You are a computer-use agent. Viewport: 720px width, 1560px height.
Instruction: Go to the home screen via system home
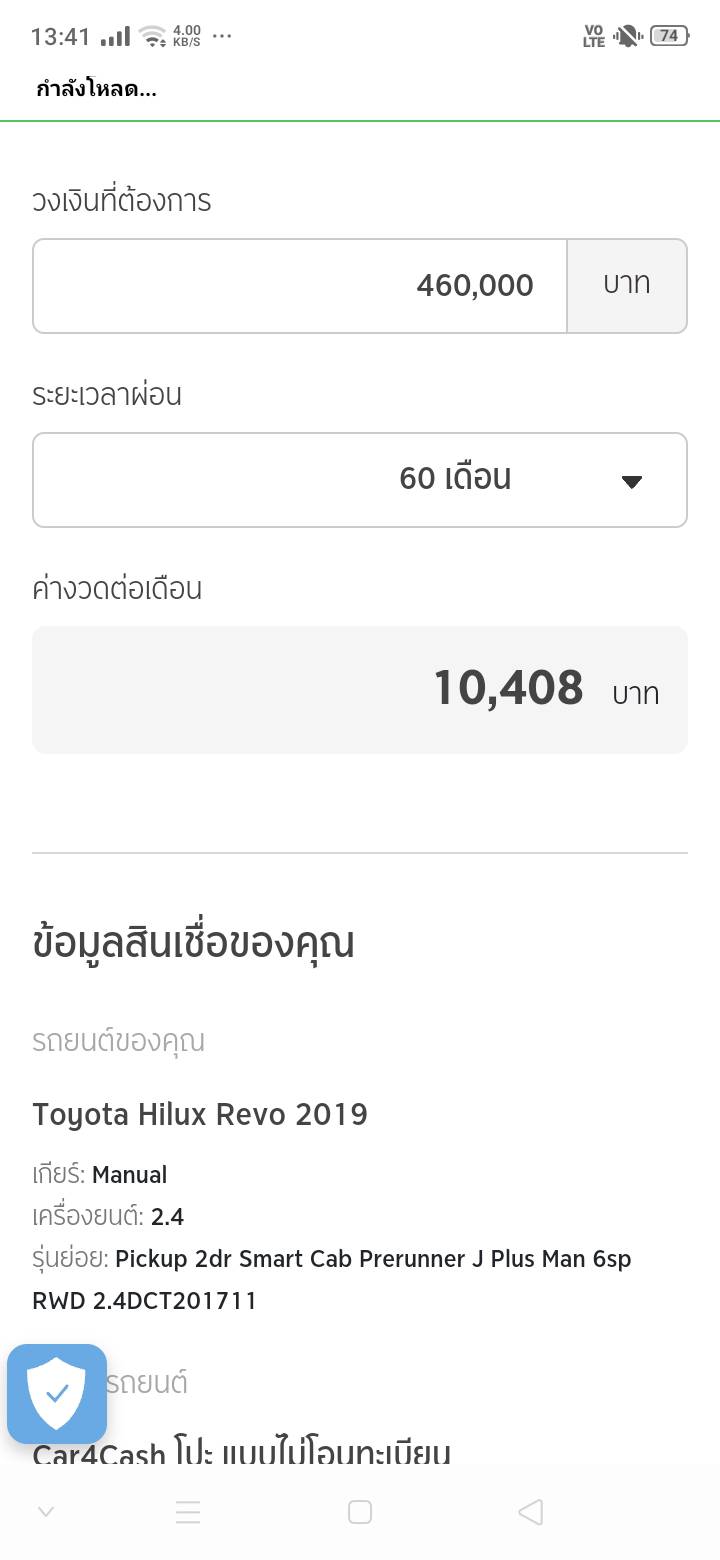click(360, 1512)
